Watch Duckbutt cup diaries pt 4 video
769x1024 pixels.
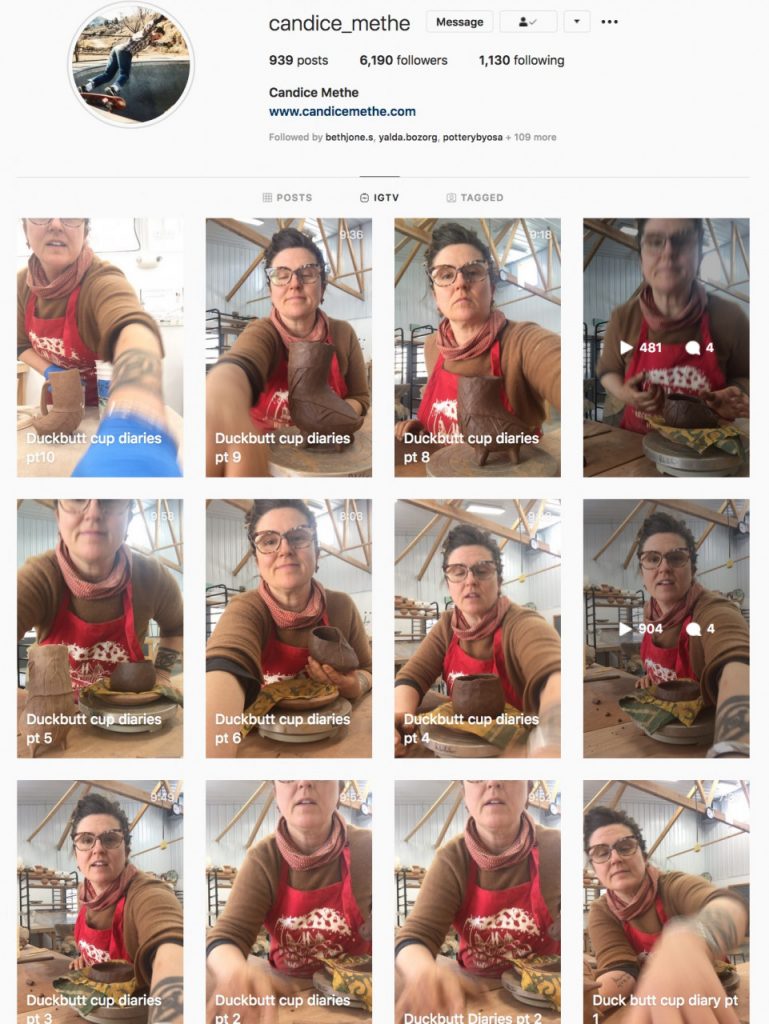[477, 628]
